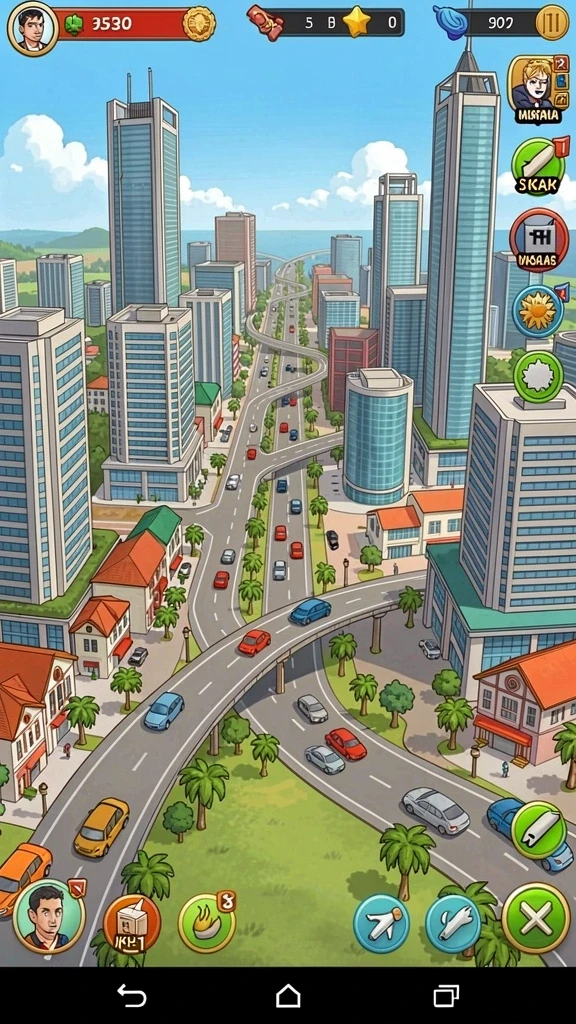
Task: Open the red building menu button
Action: (539, 240)
